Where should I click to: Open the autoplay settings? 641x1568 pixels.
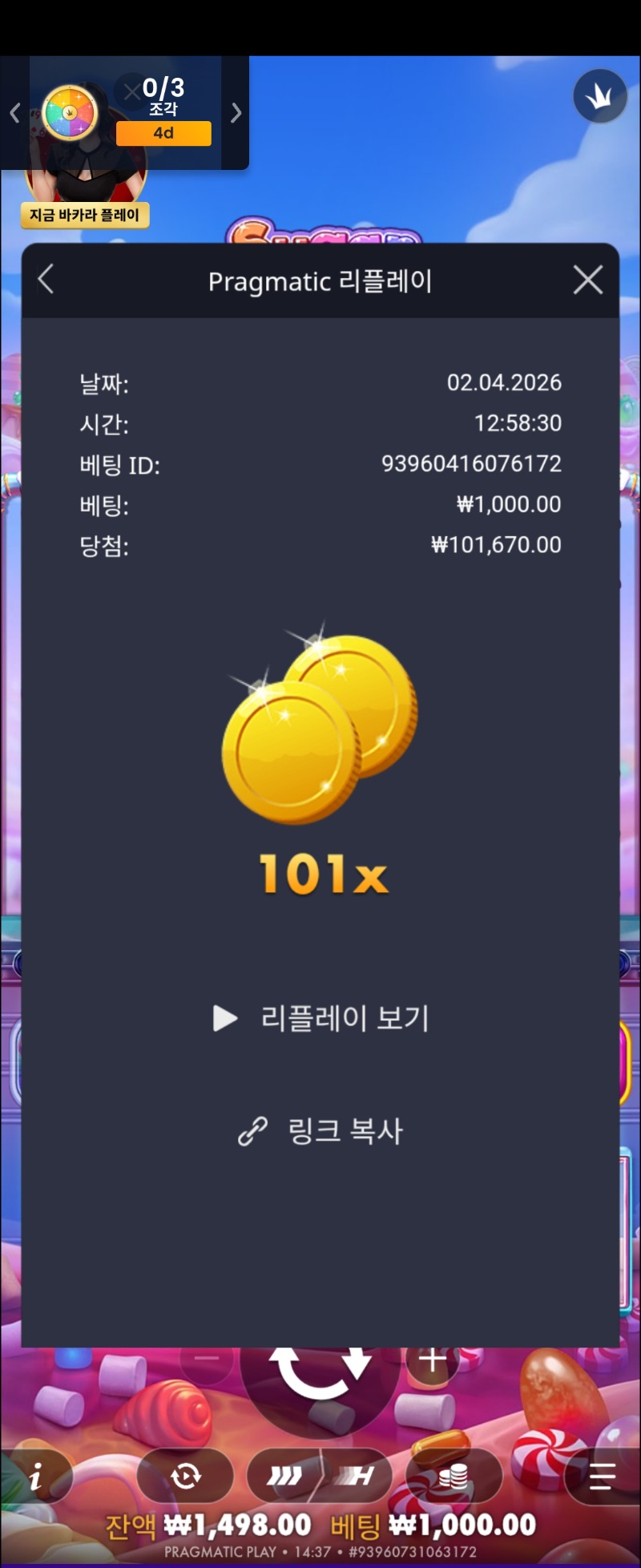pos(185,1476)
